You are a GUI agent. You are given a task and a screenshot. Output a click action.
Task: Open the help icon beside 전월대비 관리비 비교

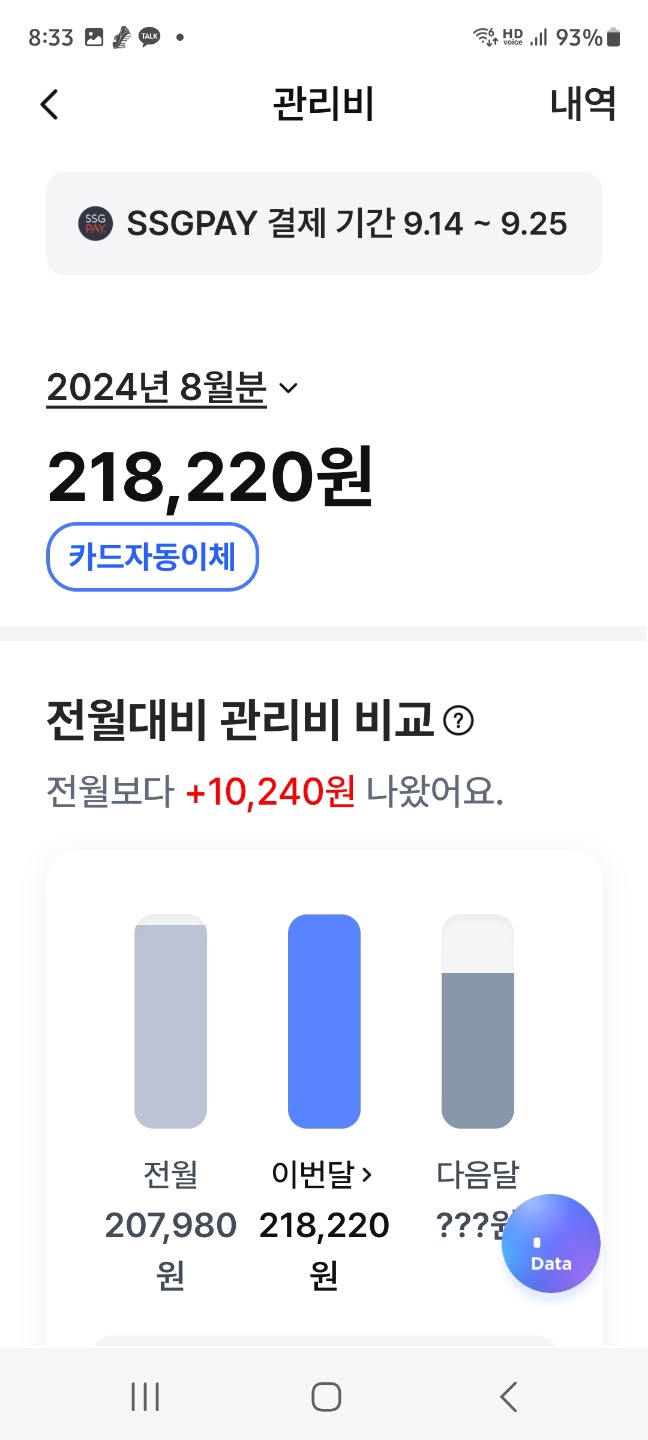458,720
